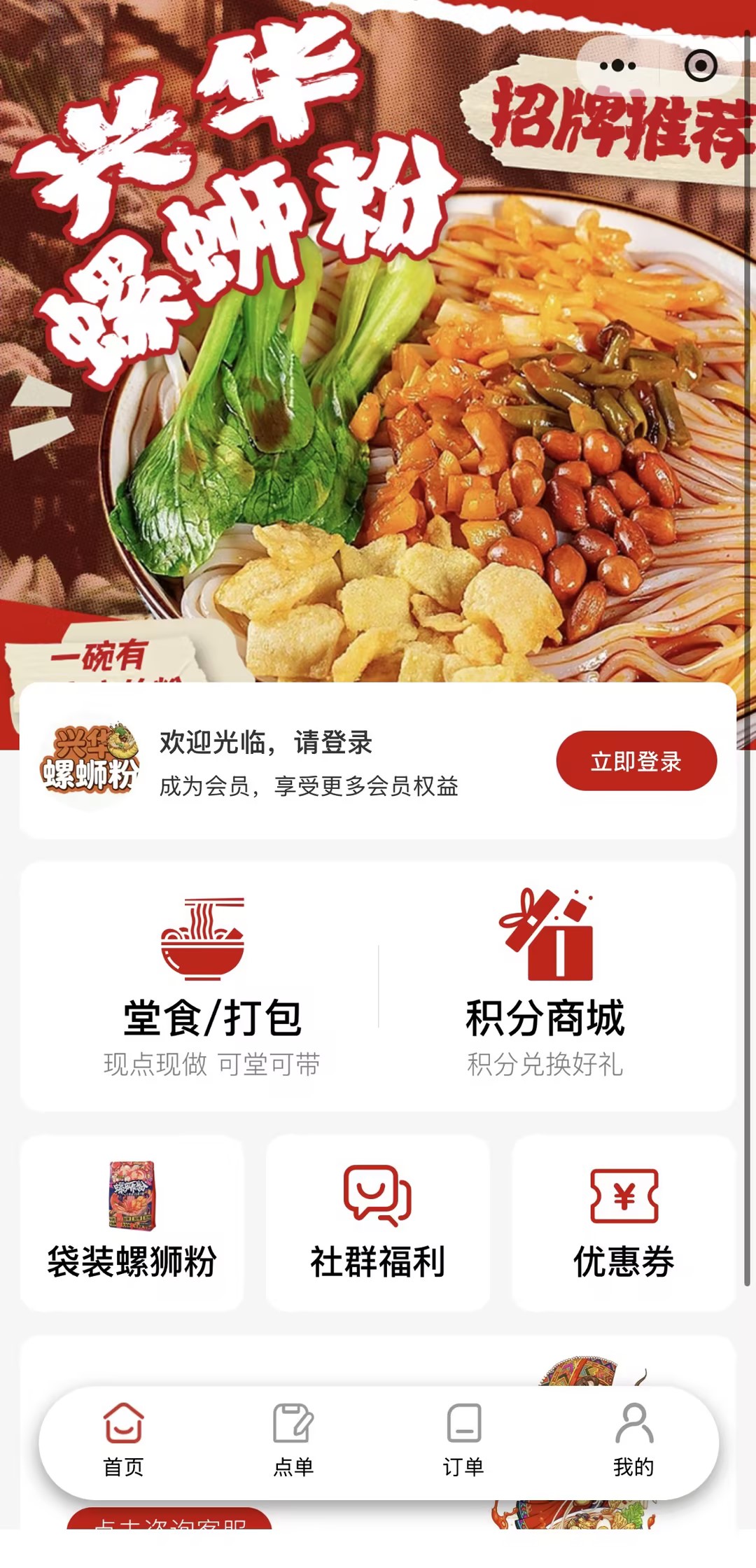756x1568 pixels.
Task: Open 社群福利 community benefits
Action: pos(377,1223)
